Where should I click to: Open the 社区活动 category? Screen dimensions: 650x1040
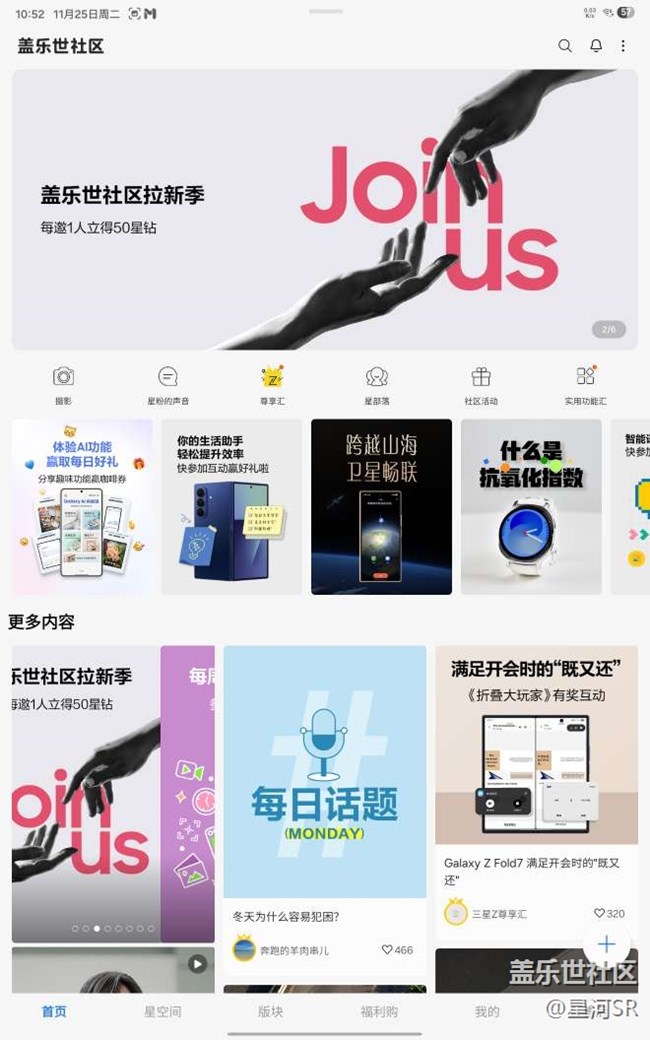click(481, 384)
